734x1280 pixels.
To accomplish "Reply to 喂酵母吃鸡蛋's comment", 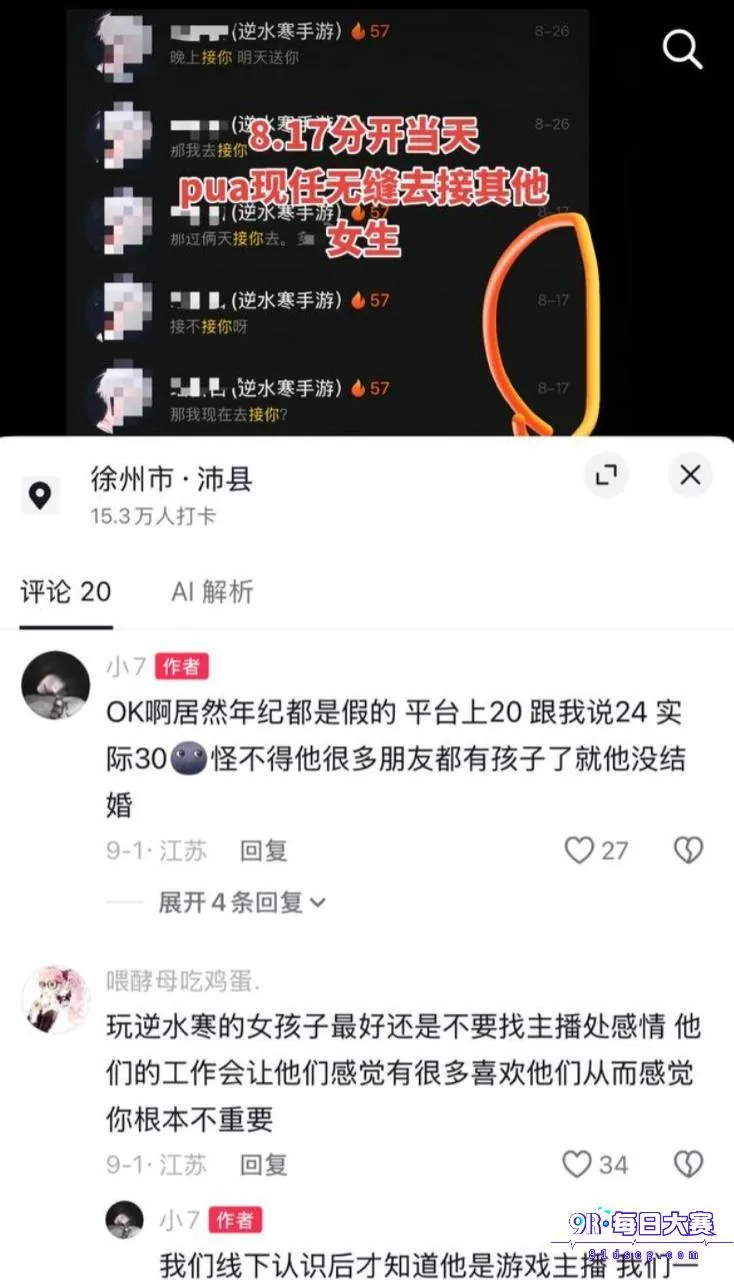I will click(x=263, y=1165).
